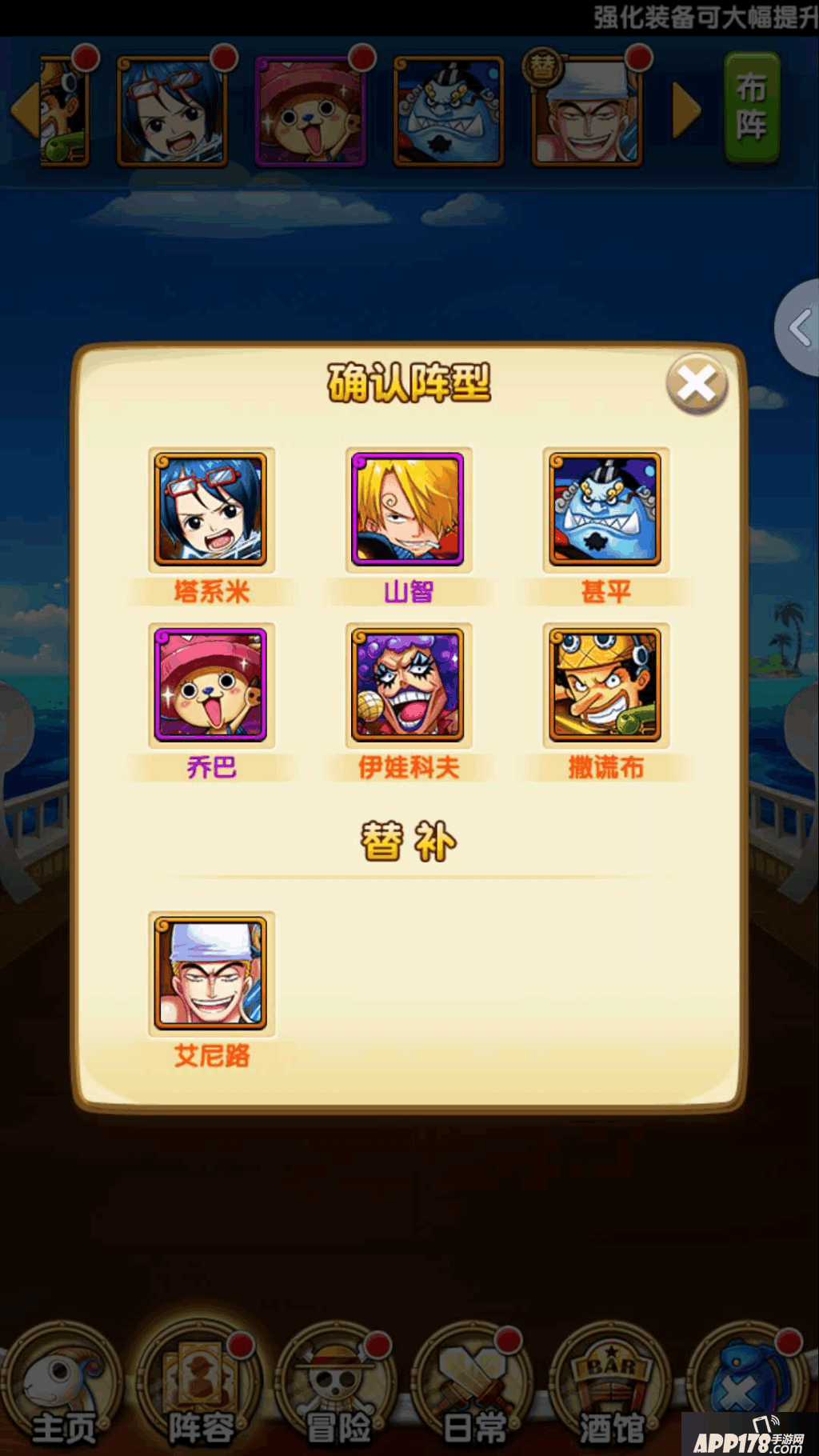Select 撒谎布 in the formation

(x=605, y=685)
